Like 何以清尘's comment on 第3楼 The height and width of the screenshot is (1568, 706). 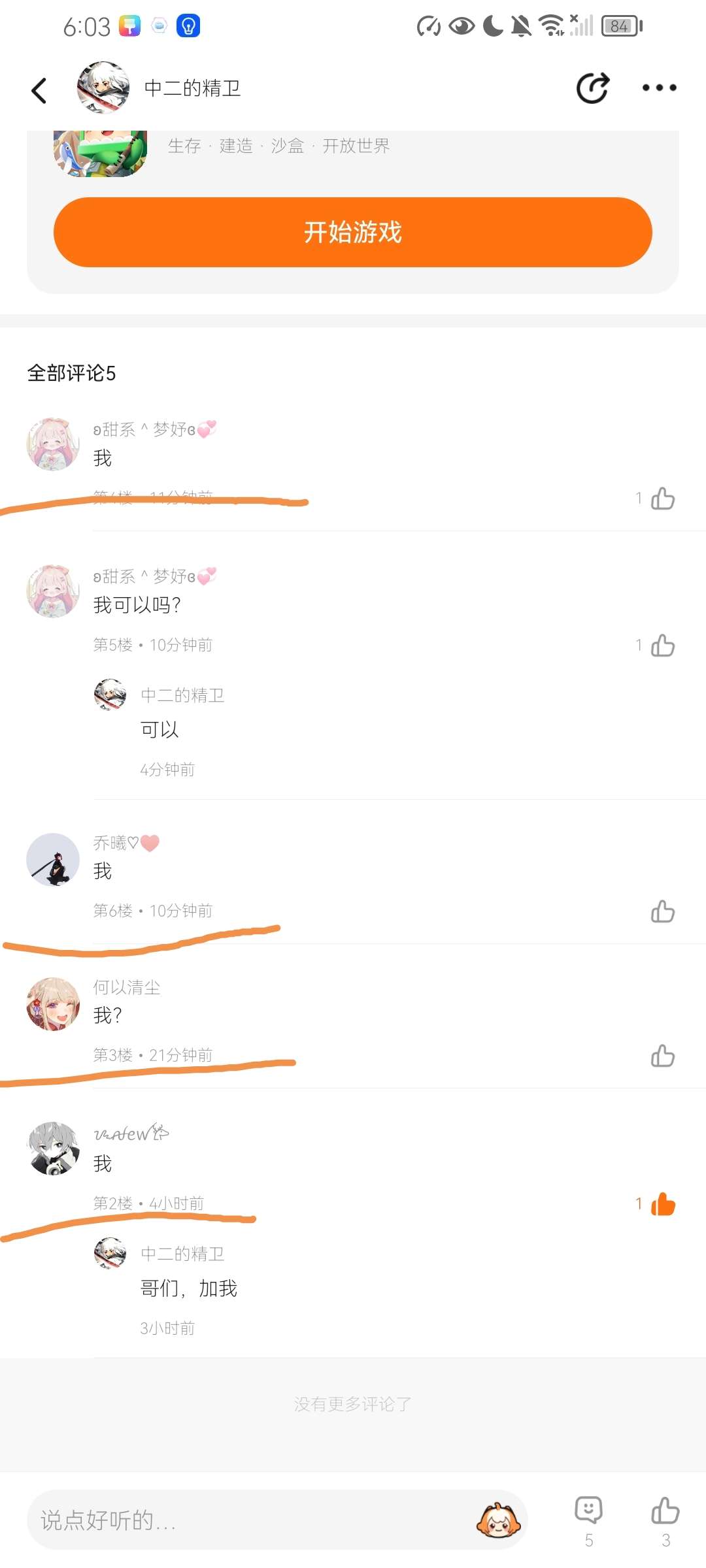pyautogui.click(x=662, y=1056)
